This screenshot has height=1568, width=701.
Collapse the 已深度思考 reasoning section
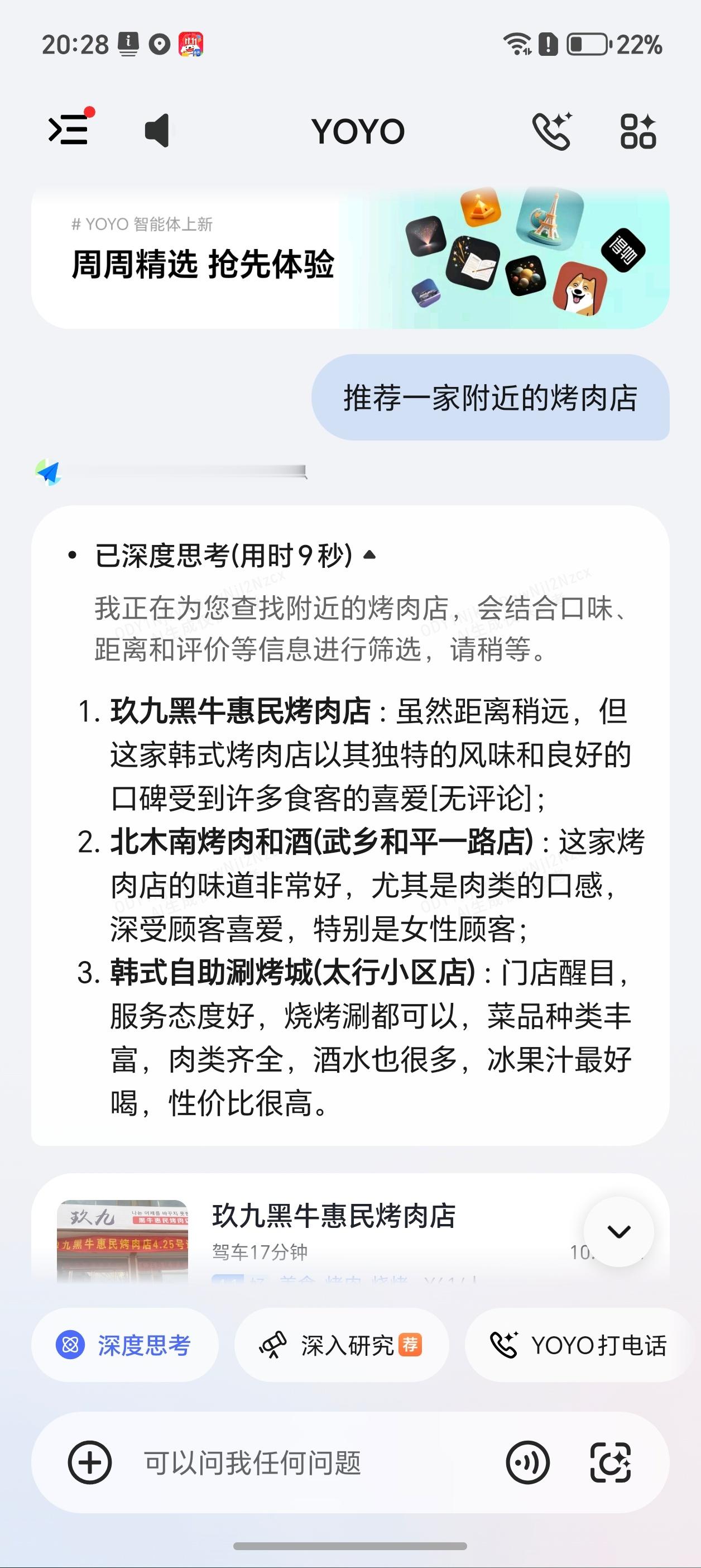coord(368,553)
